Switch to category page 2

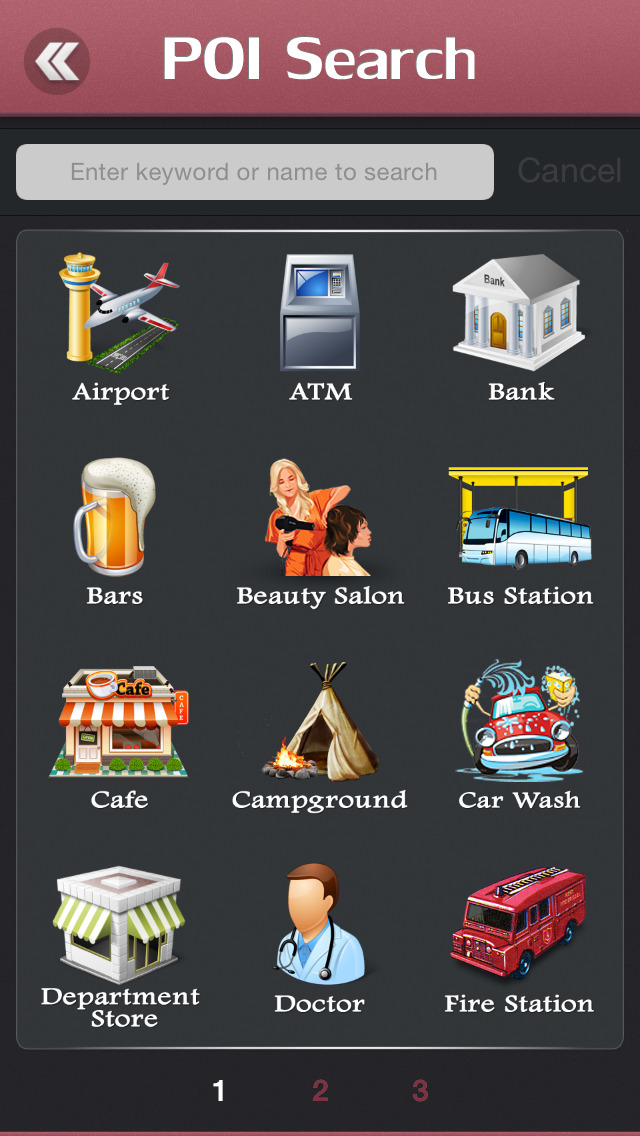tap(320, 1090)
